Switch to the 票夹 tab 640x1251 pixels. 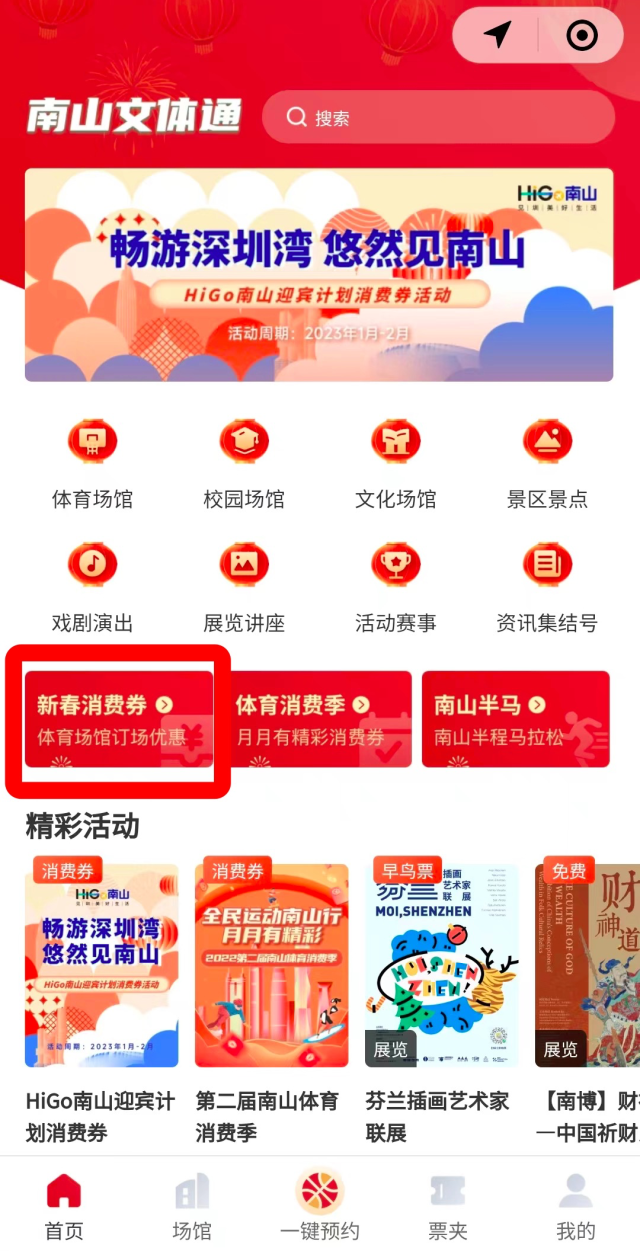coord(448,1207)
